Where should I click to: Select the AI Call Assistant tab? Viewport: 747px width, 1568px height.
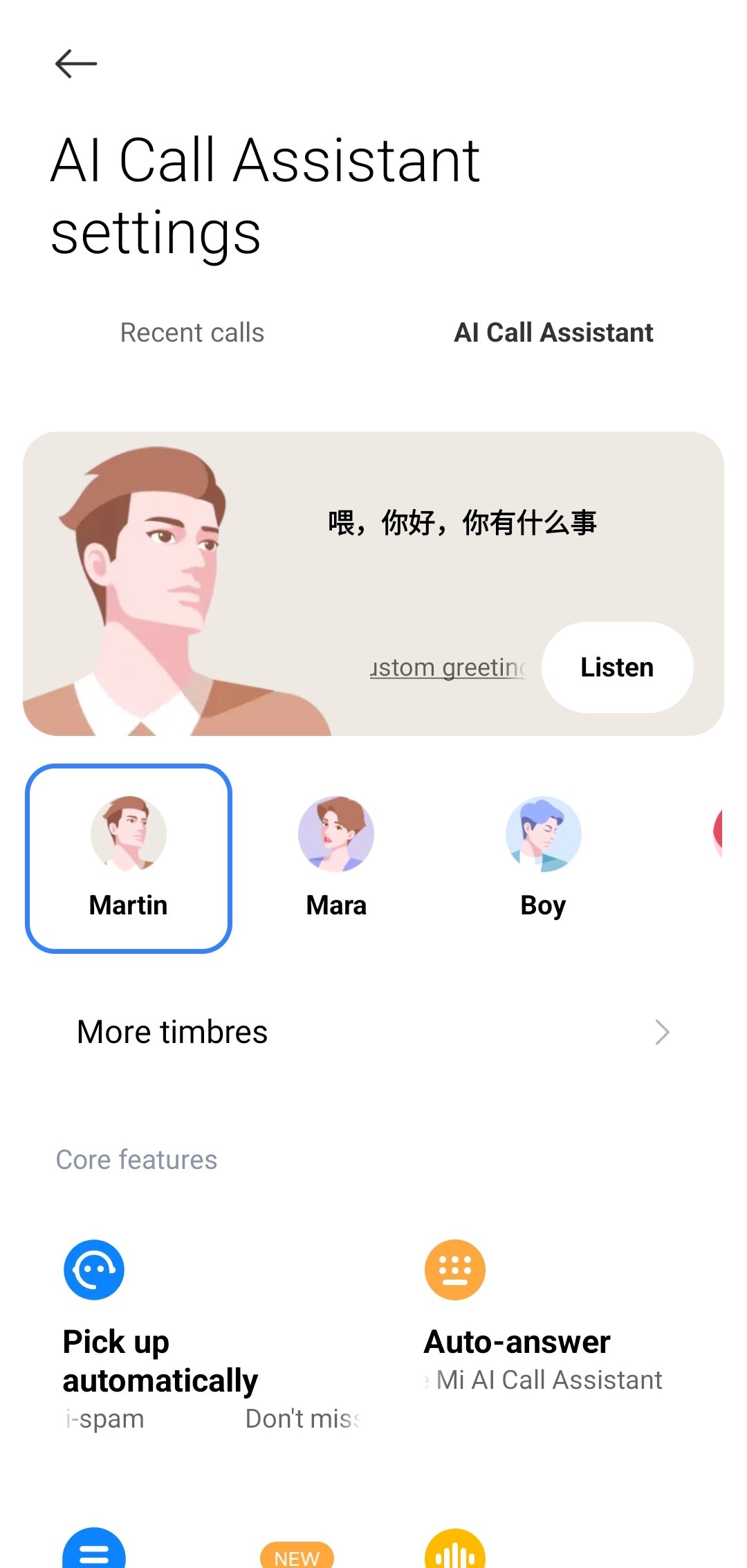(x=553, y=333)
